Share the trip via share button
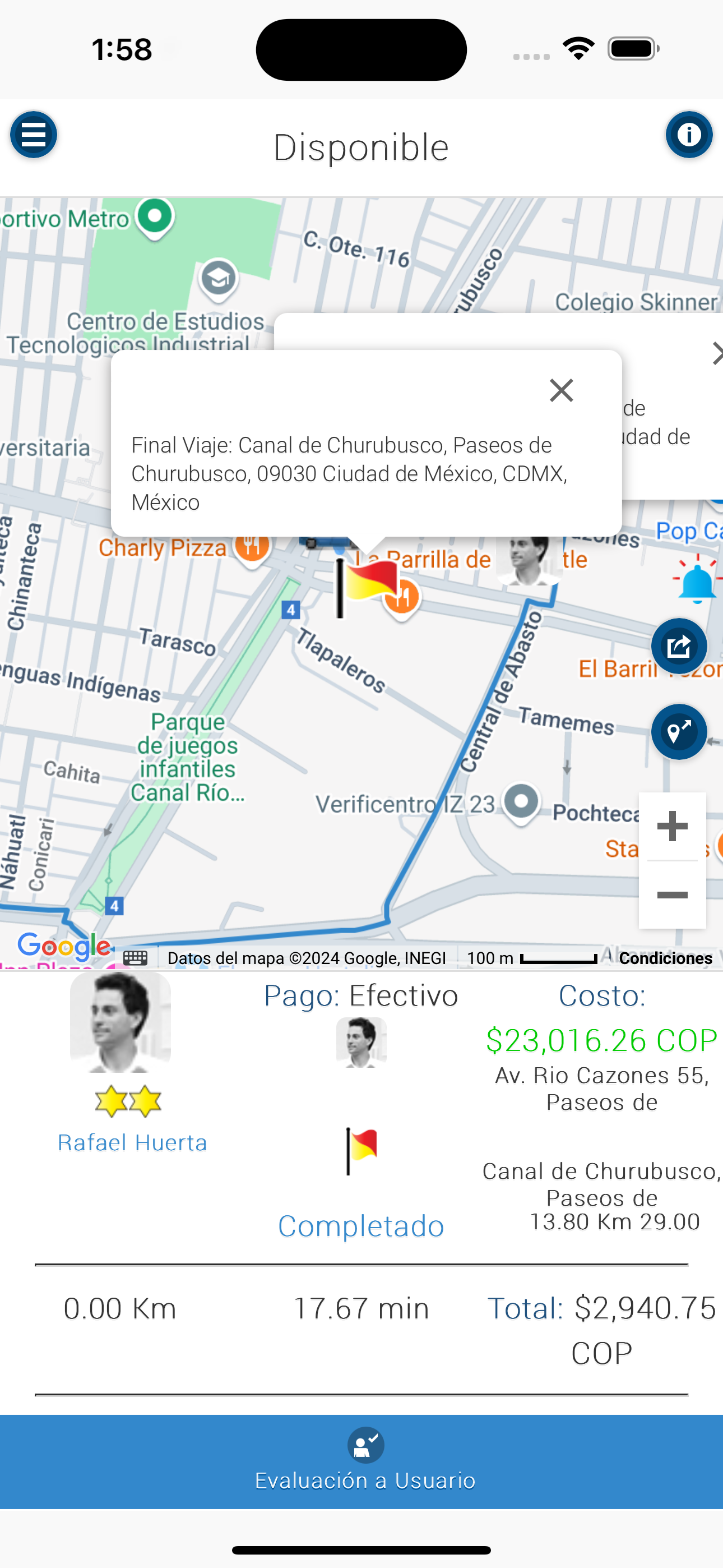 (x=679, y=646)
